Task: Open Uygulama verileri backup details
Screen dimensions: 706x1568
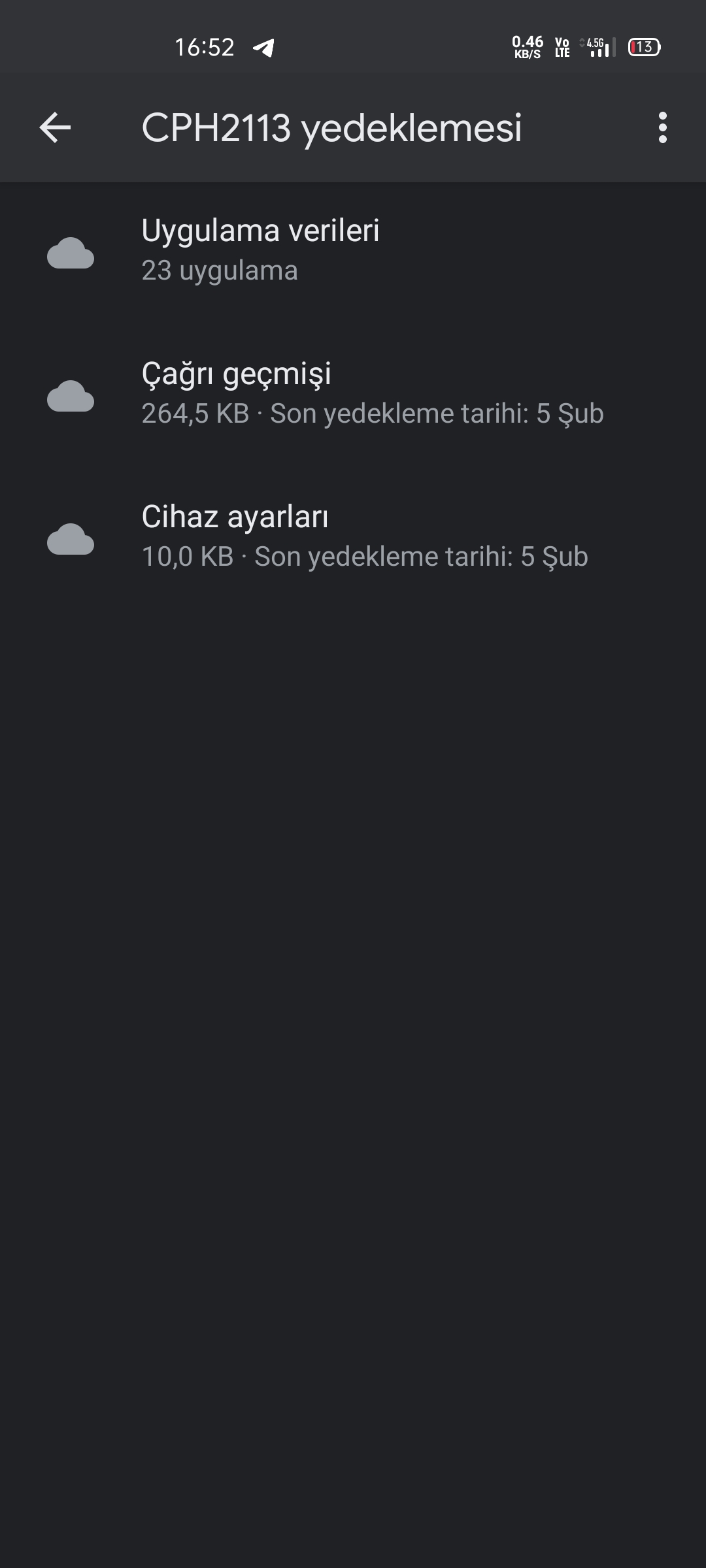Action: point(353,252)
